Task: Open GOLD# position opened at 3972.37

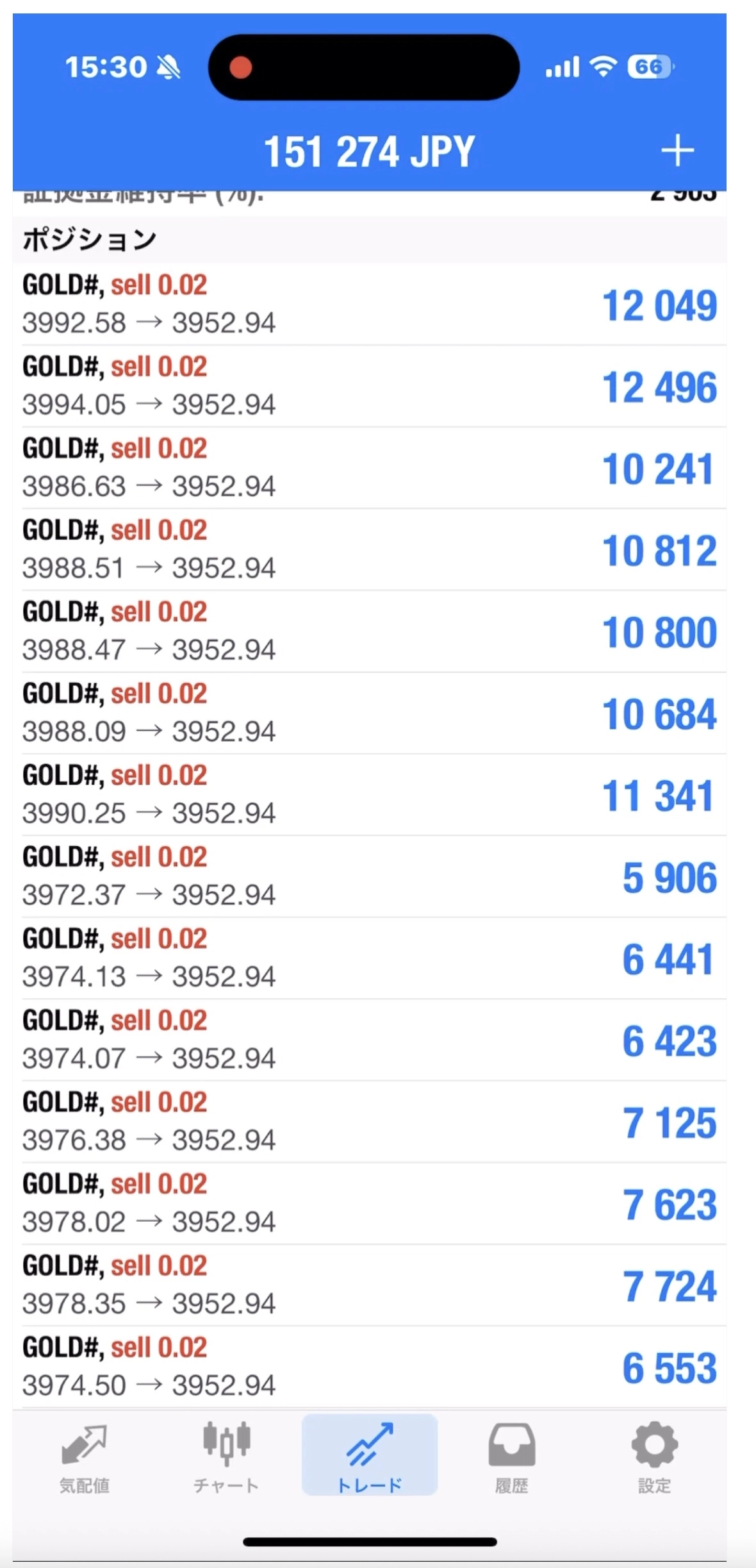Action: 370,876
